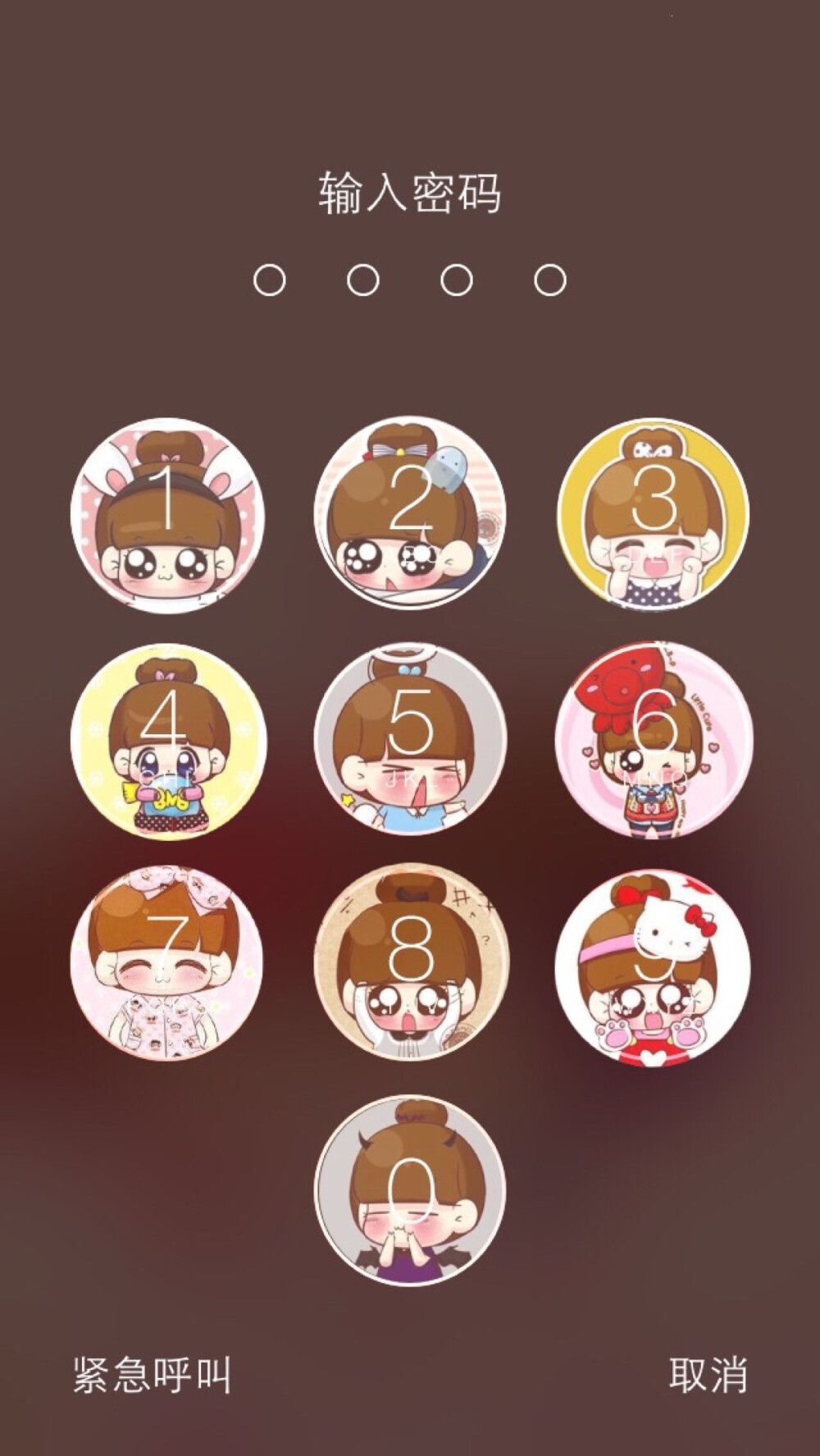
Task: Tap the 0 key
Action: [x=410, y=1190]
